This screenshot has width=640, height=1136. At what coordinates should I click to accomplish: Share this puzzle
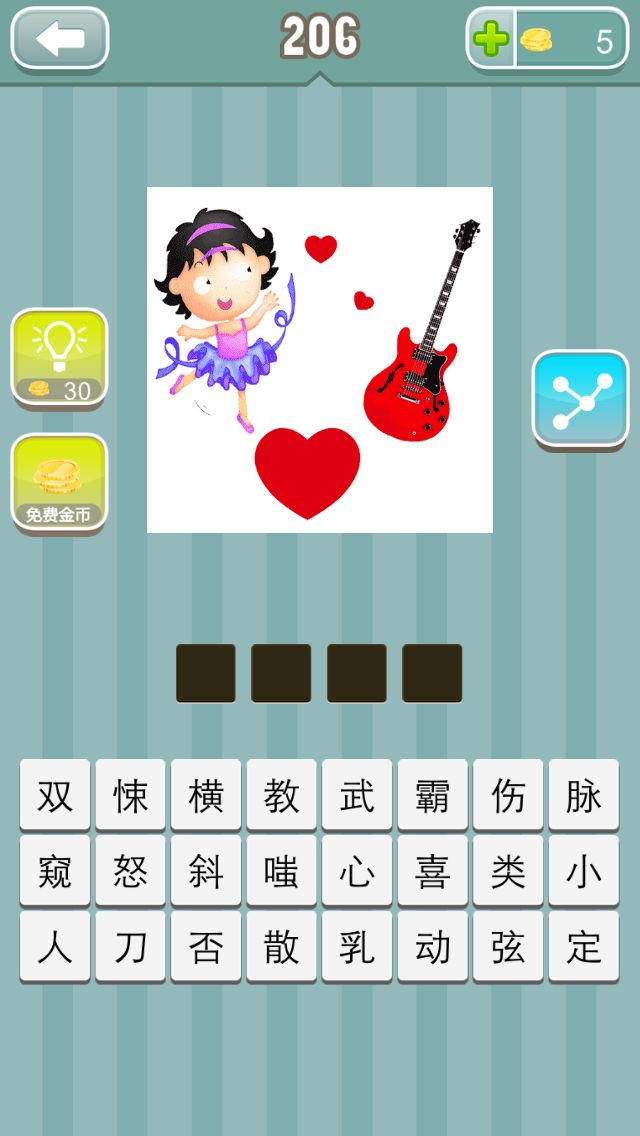click(580, 398)
